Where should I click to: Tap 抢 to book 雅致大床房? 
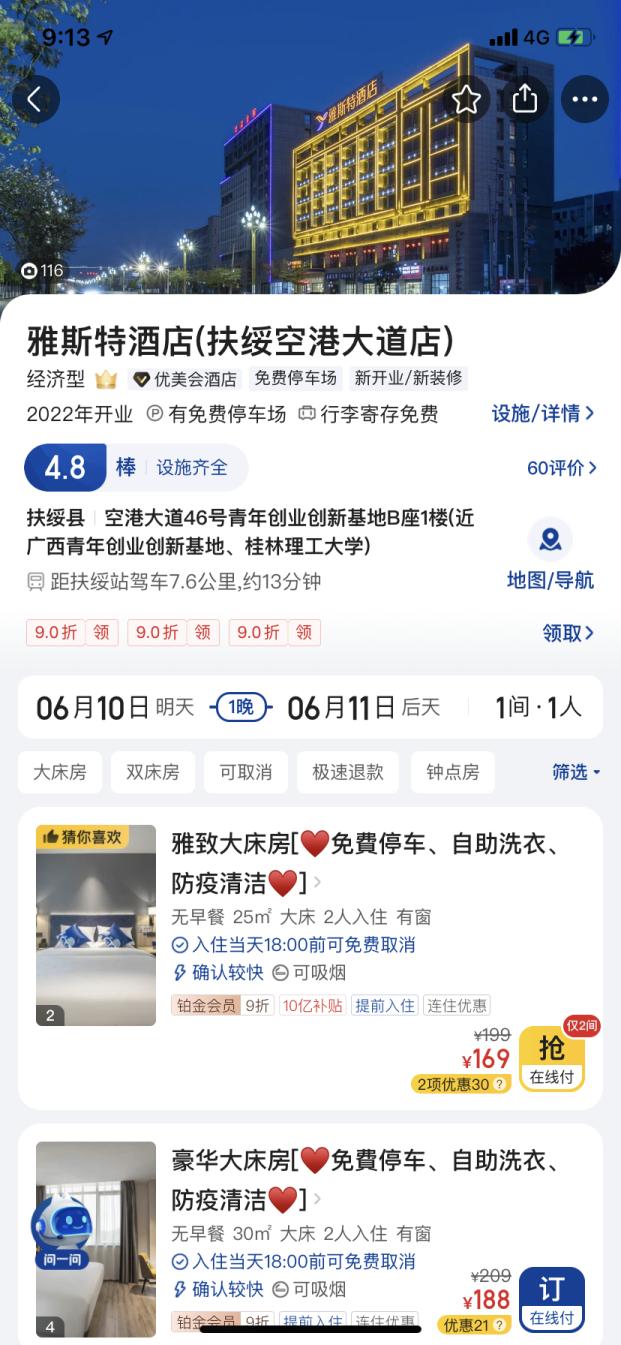click(x=551, y=1057)
